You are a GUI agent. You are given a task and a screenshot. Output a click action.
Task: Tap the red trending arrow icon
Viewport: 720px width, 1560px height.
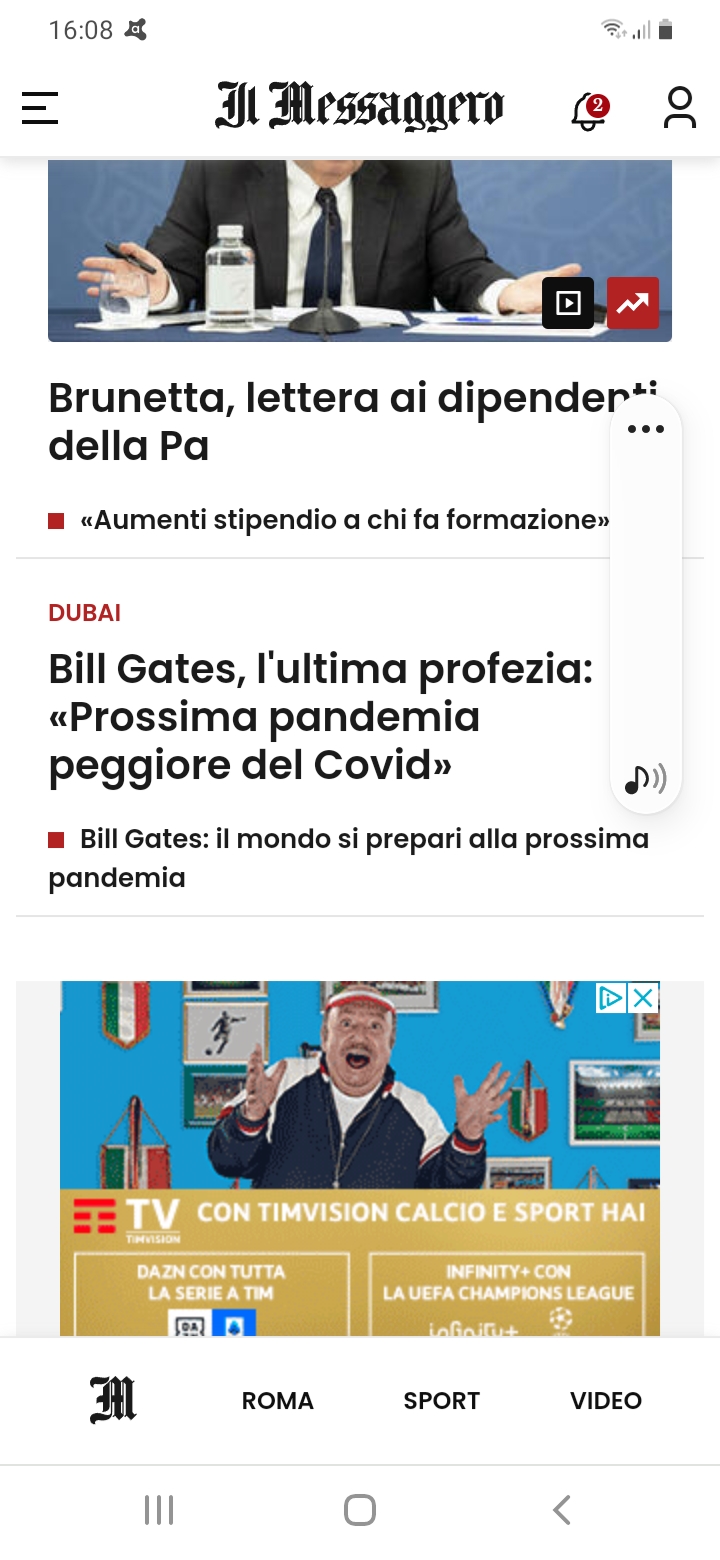tap(633, 303)
